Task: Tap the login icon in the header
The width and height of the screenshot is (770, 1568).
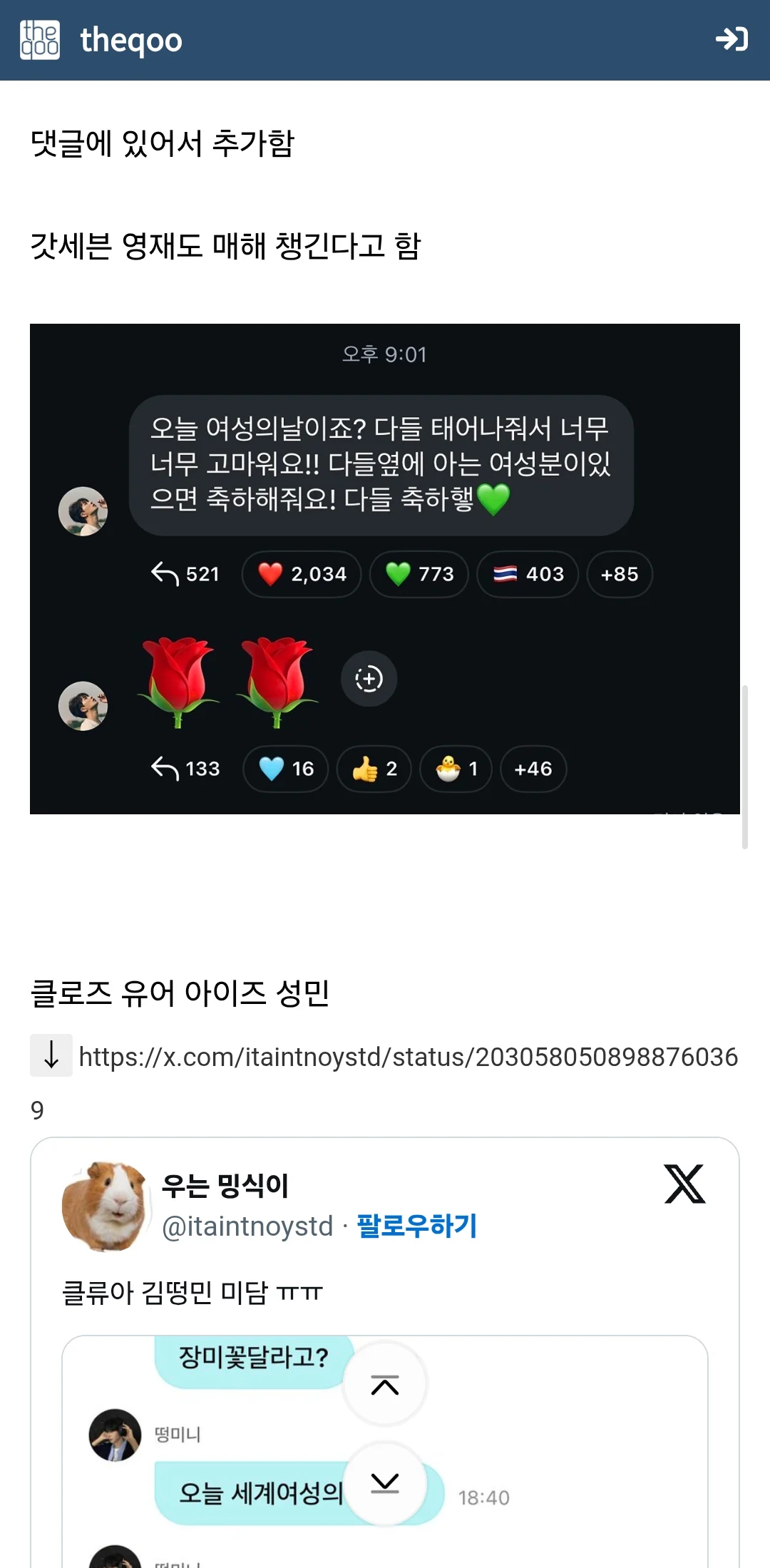Action: [731, 39]
